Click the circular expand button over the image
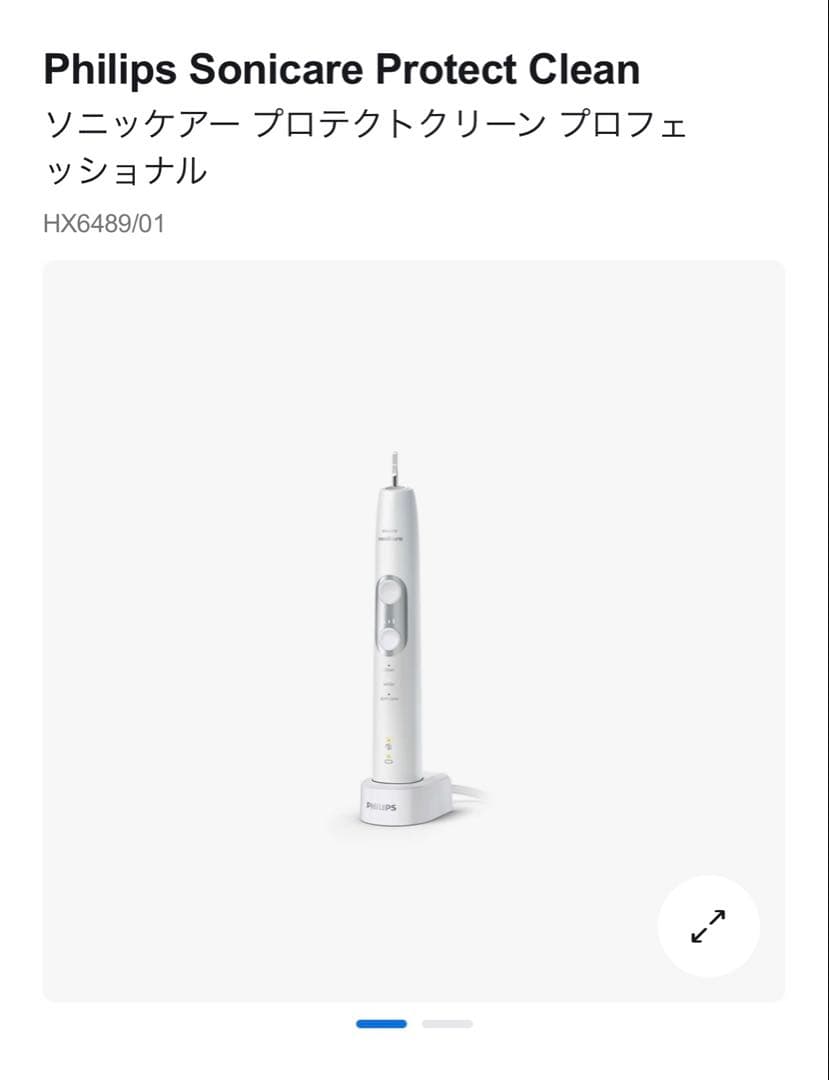Viewport: 829px width, 1080px height. point(709,927)
